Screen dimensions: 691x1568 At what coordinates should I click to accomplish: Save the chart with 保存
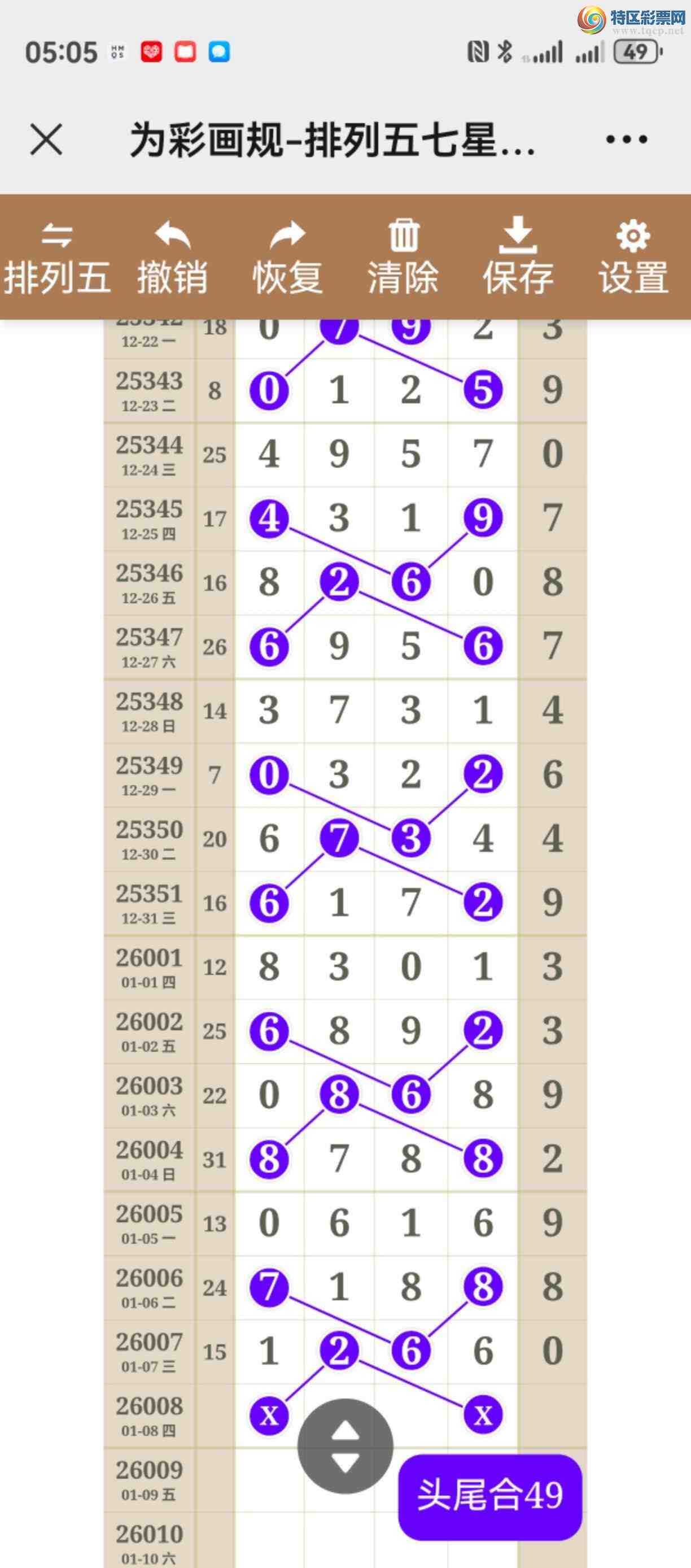click(x=518, y=258)
